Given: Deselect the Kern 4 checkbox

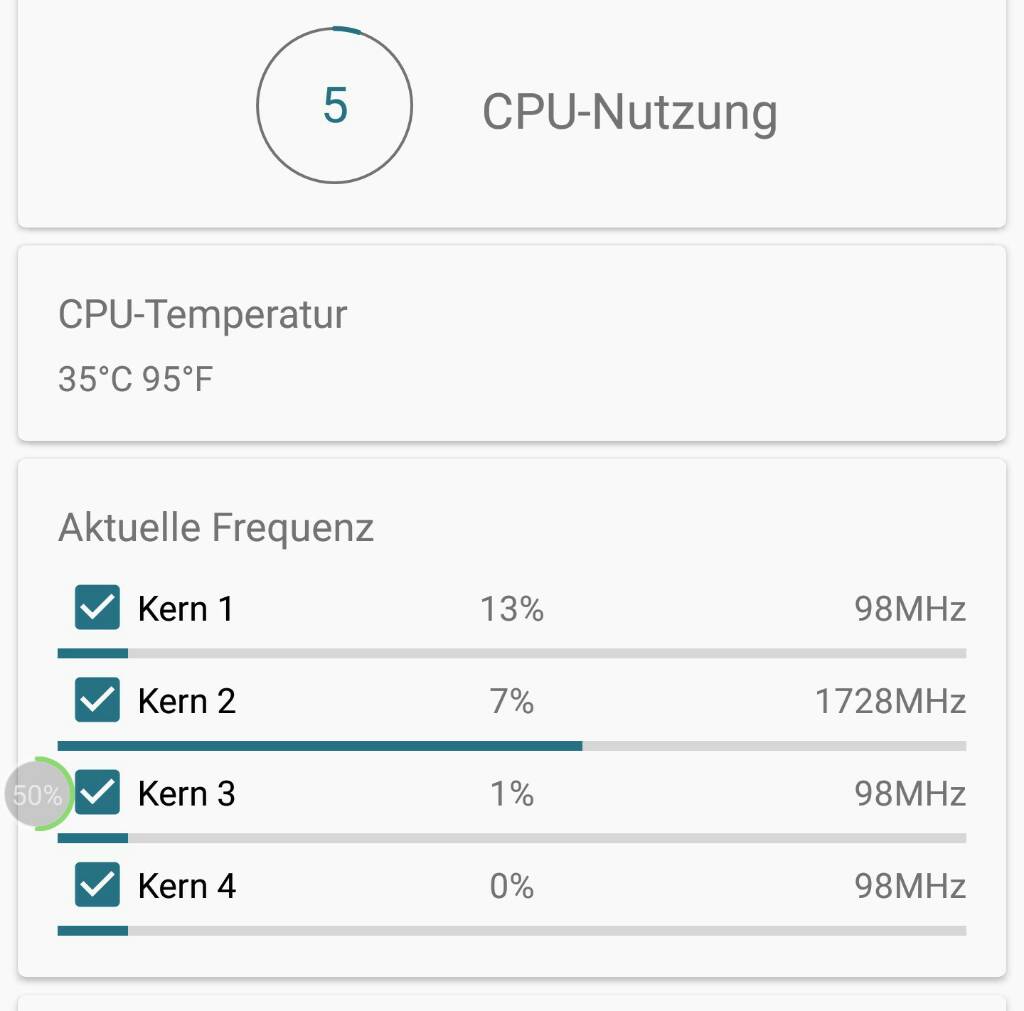Looking at the screenshot, I should (97, 885).
